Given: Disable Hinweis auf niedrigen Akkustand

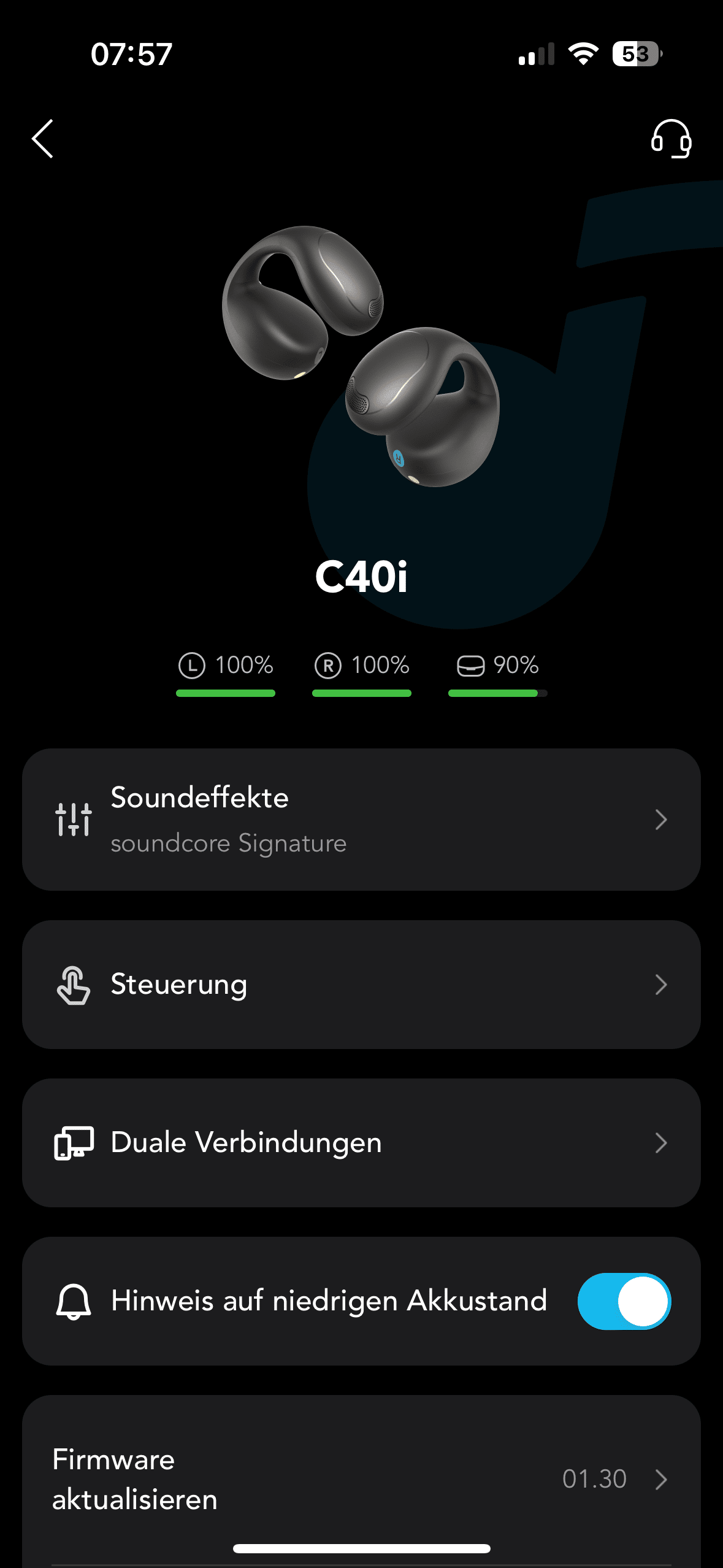Looking at the screenshot, I should (624, 1301).
